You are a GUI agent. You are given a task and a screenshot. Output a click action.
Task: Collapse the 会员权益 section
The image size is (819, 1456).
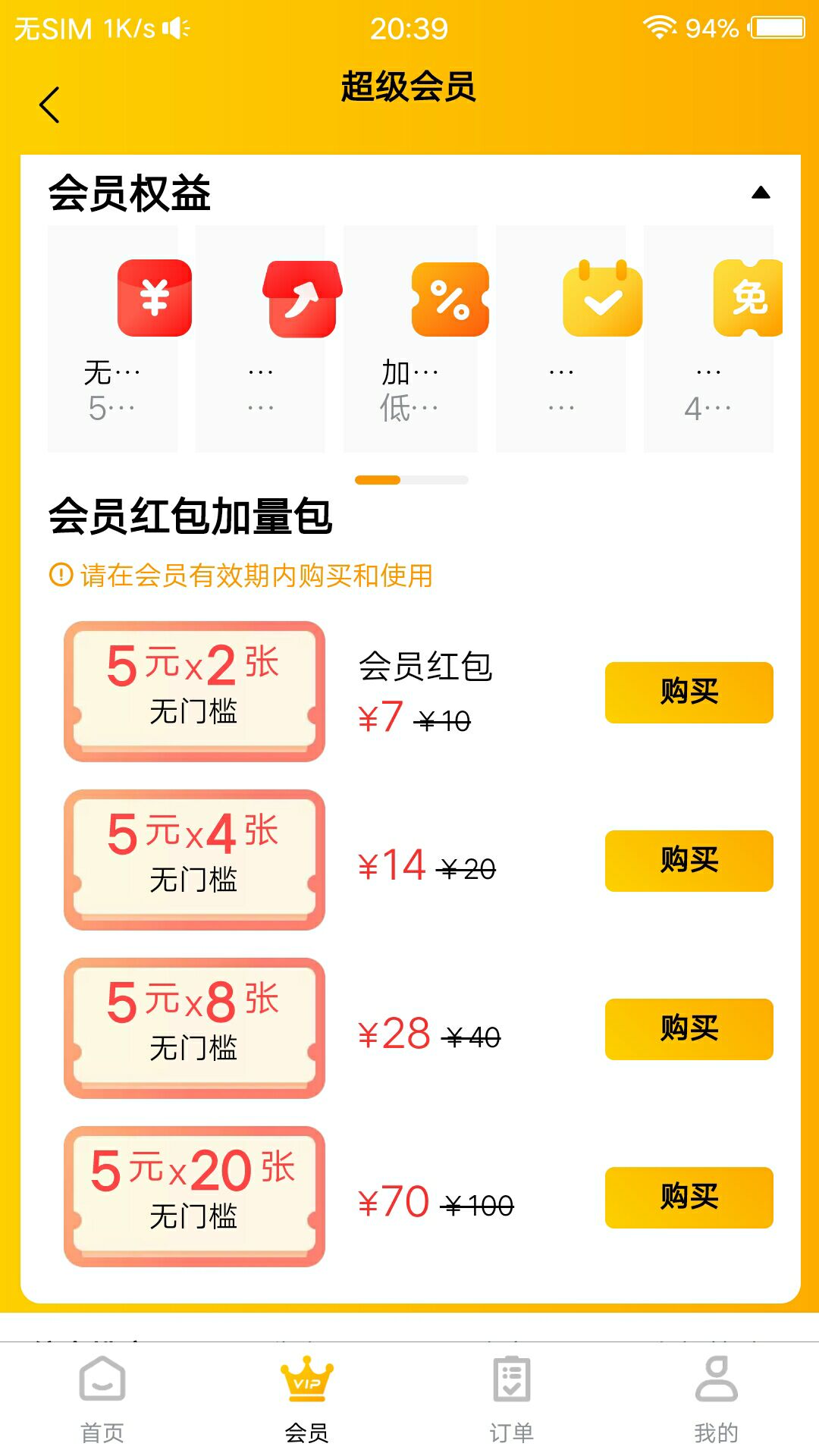click(761, 192)
